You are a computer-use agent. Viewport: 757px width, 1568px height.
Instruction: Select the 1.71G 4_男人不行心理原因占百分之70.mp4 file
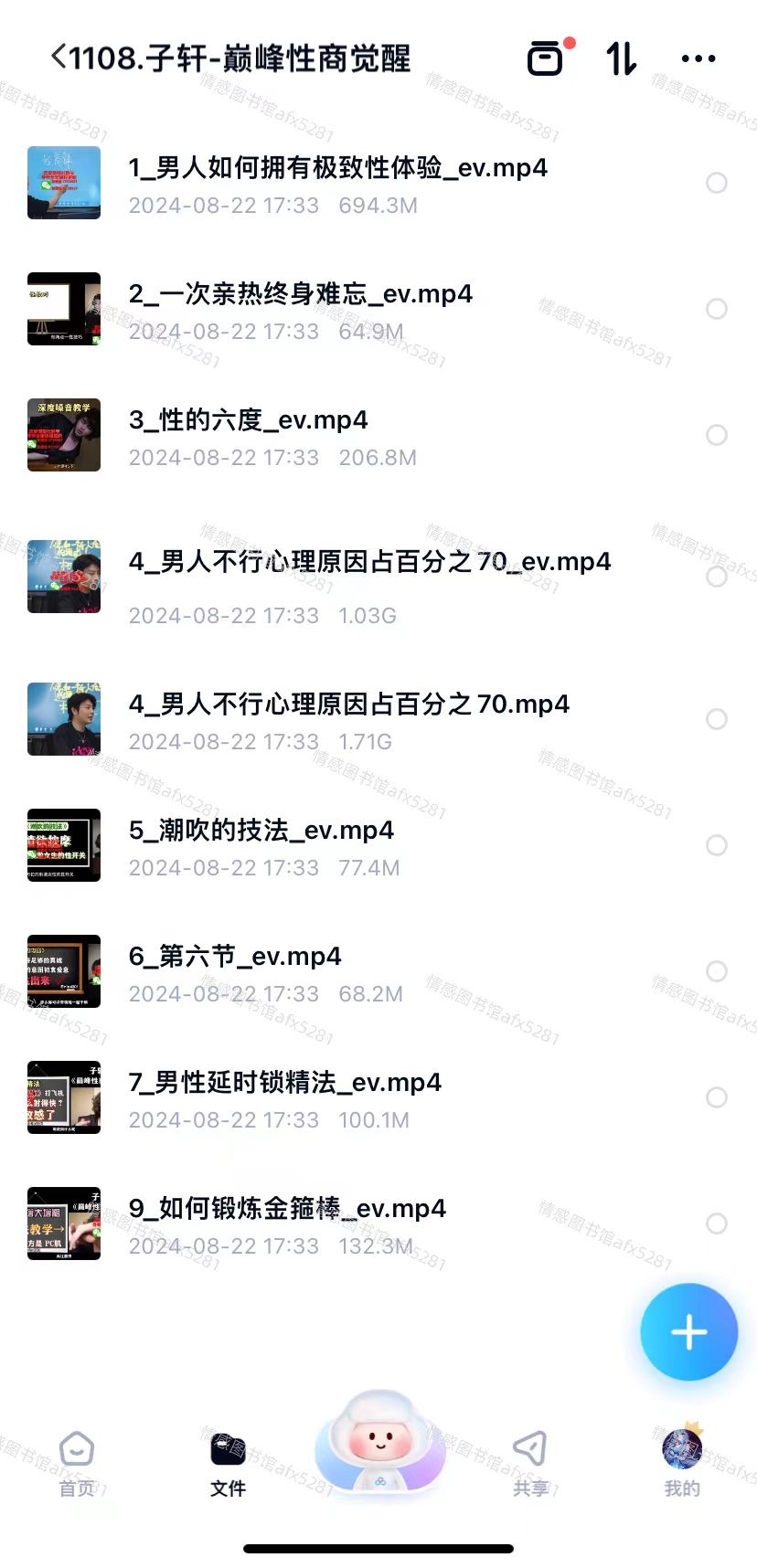click(x=717, y=719)
